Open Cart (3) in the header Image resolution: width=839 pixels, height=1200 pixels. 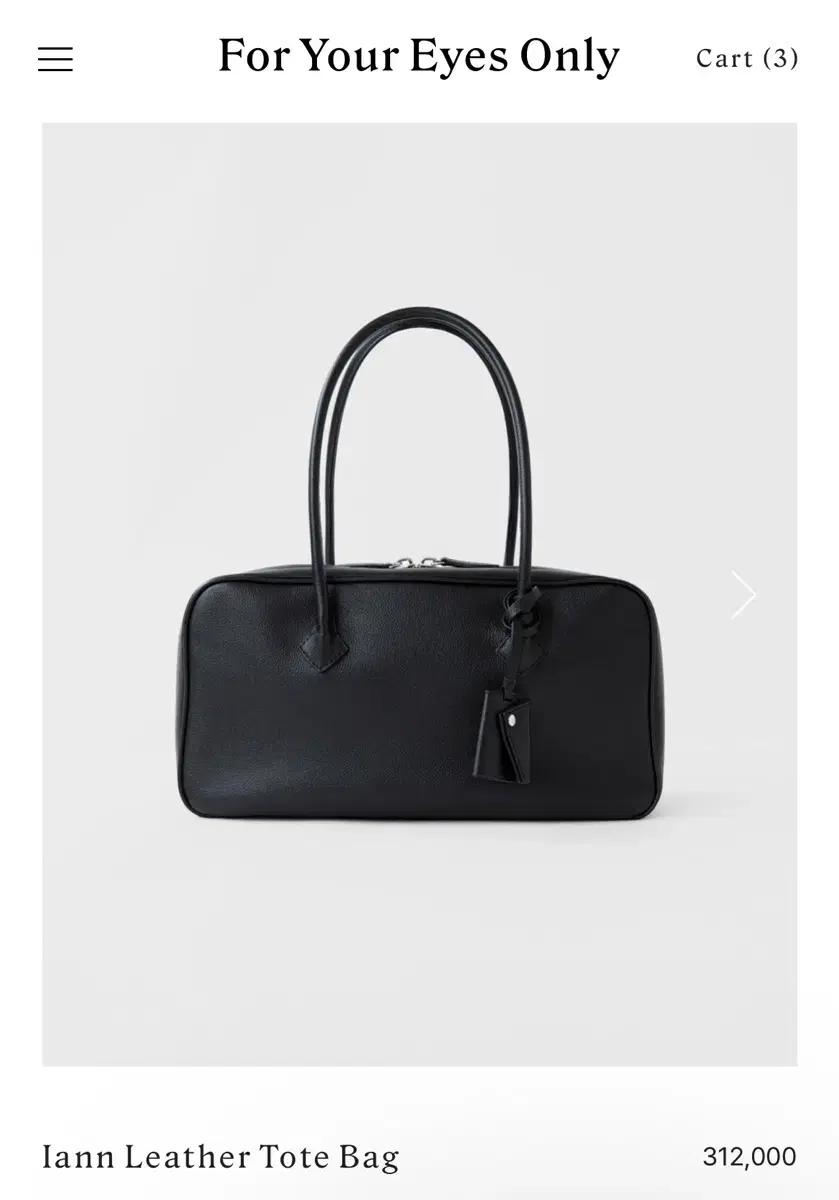(x=744, y=58)
